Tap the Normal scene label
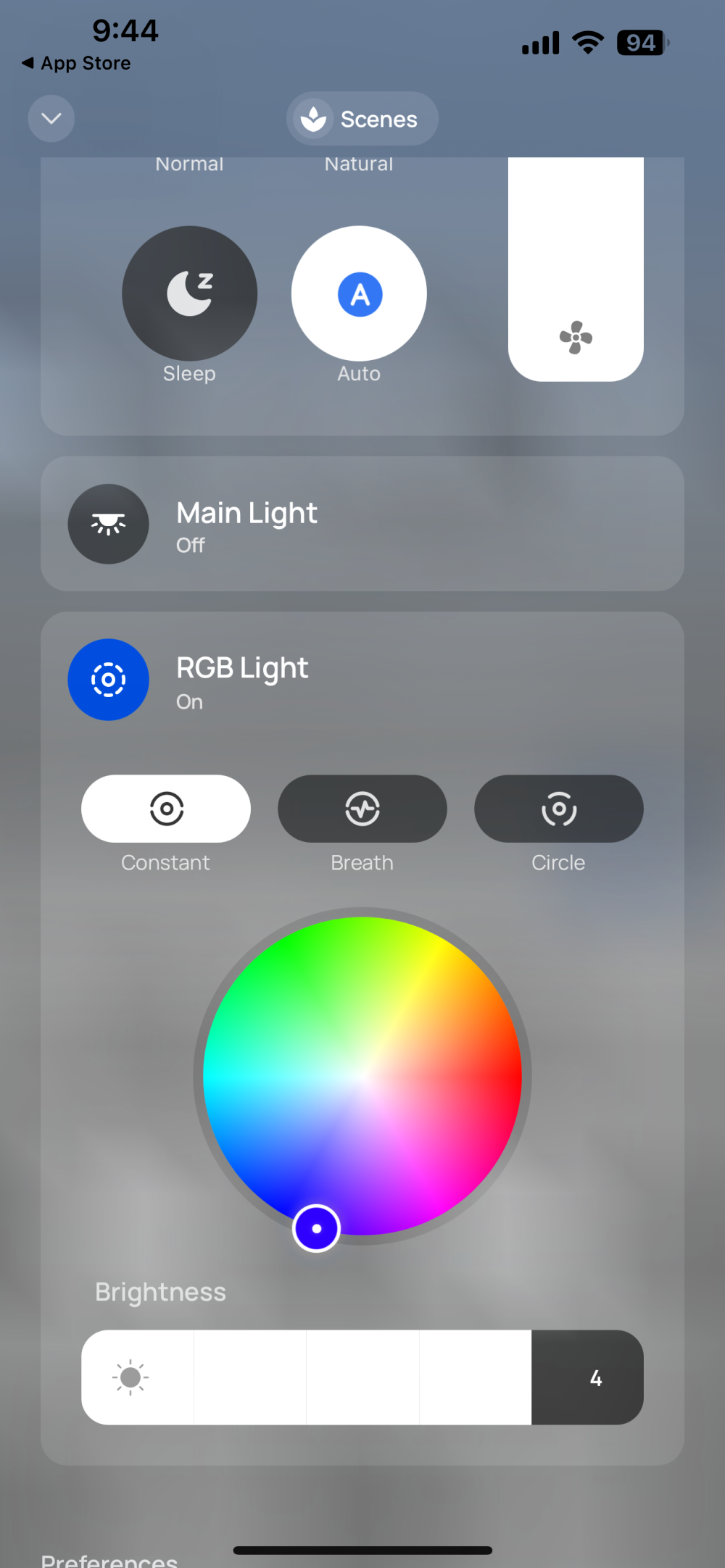Screen dimensions: 725x1568 tap(188, 164)
